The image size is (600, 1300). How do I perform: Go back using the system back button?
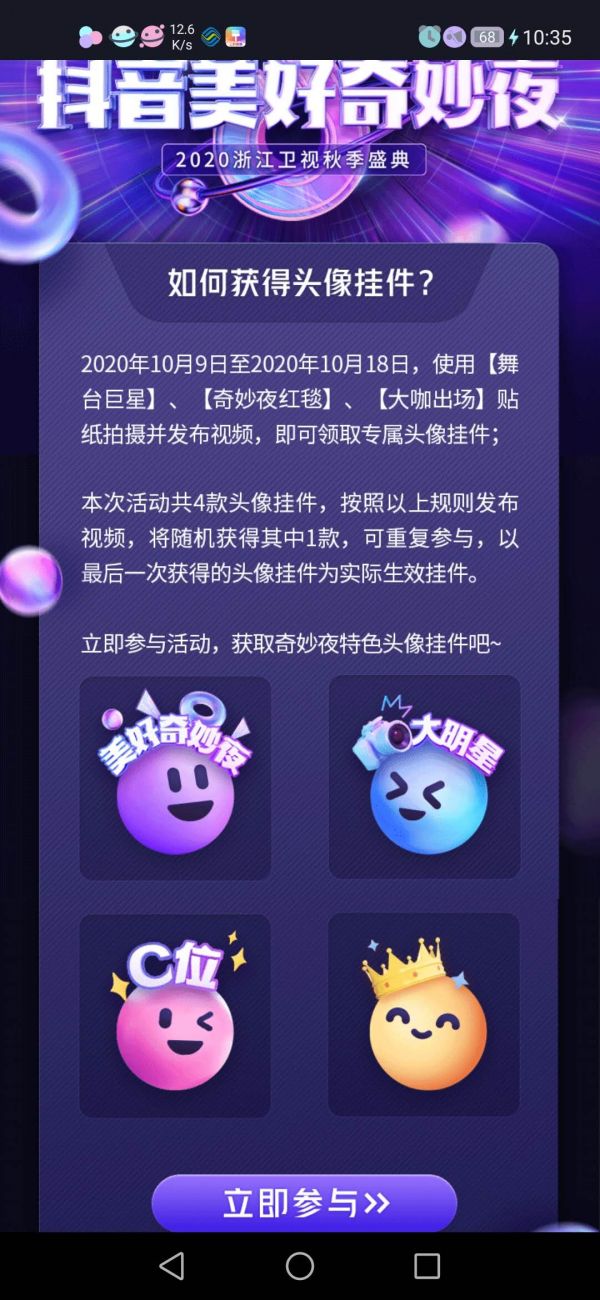tap(172, 1265)
